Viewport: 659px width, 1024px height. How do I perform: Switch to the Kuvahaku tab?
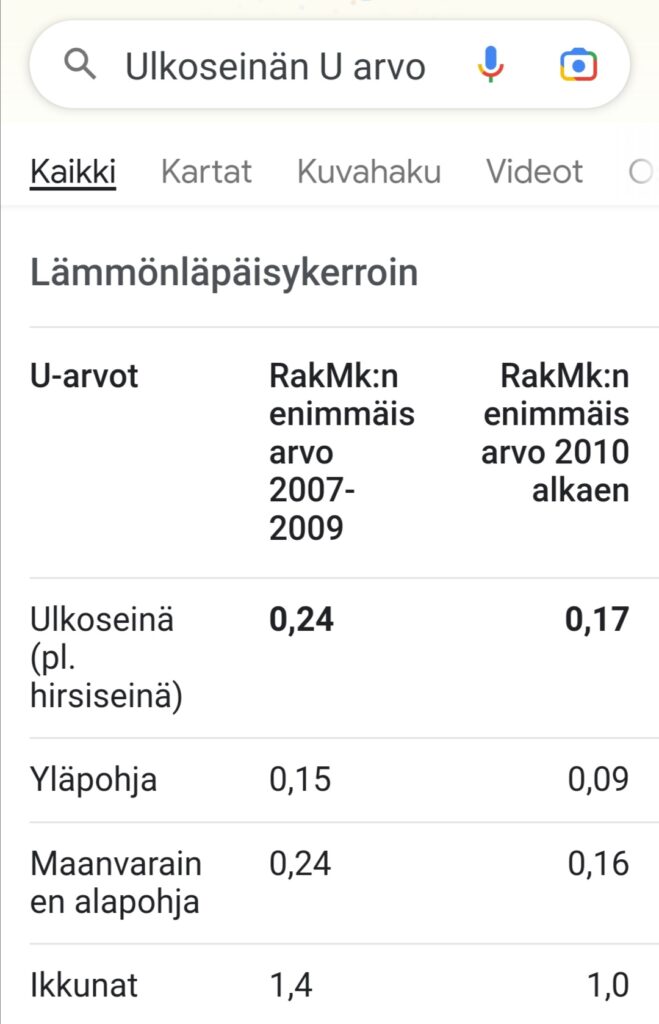point(369,172)
